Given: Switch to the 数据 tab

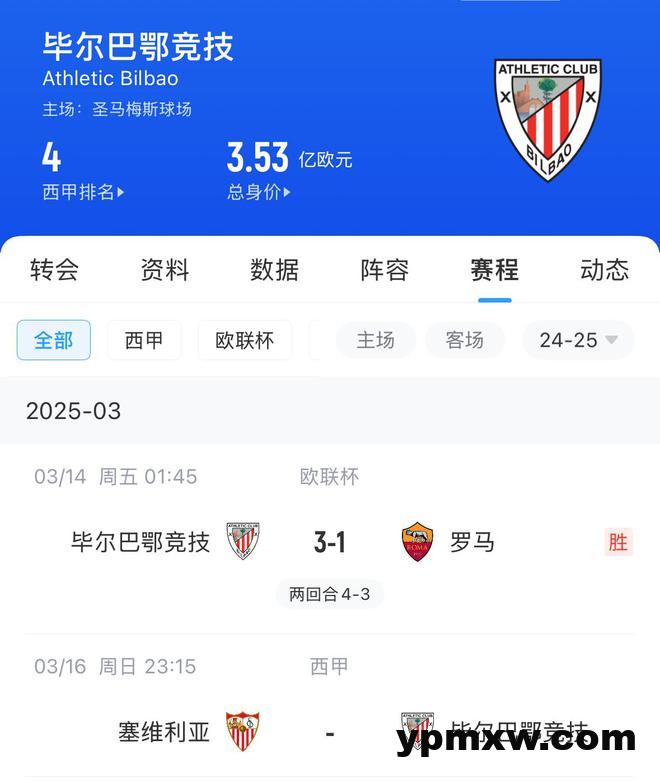Looking at the screenshot, I should [x=274, y=269].
